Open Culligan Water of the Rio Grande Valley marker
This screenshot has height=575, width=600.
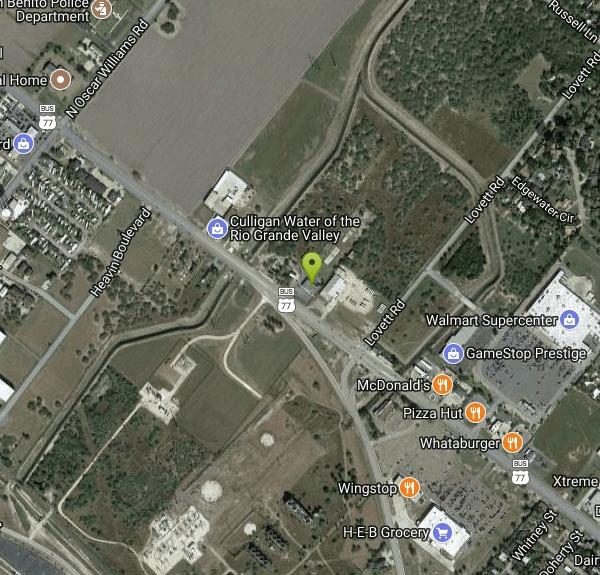pos(216,228)
